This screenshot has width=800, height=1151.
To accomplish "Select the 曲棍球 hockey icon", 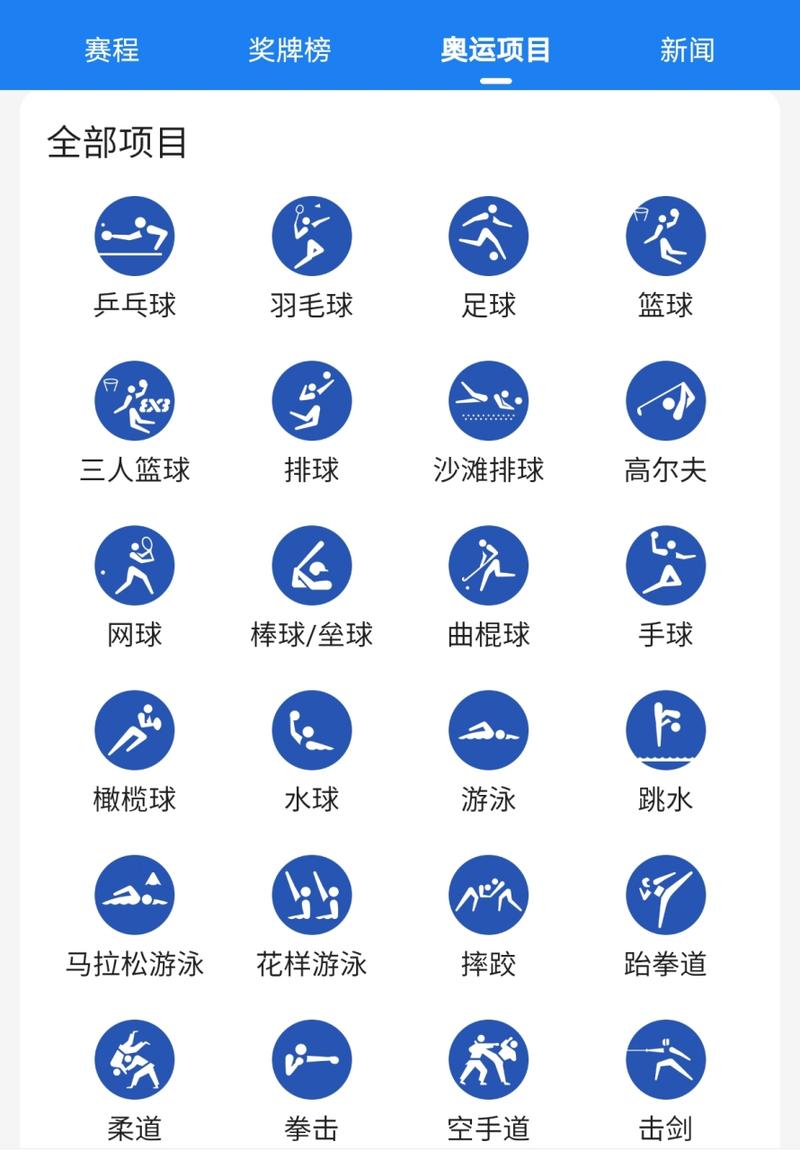I will point(489,565).
